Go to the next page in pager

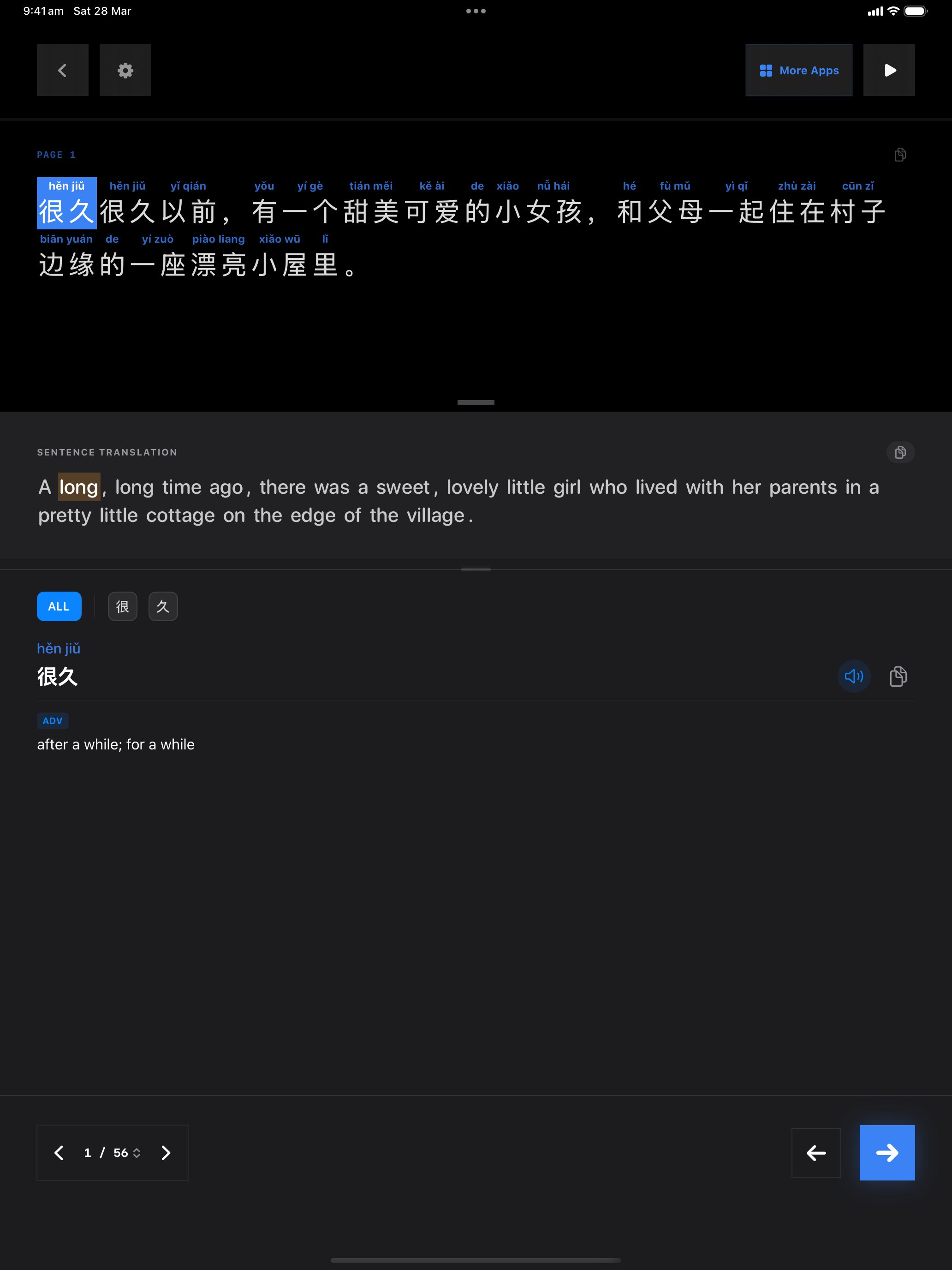click(166, 1152)
